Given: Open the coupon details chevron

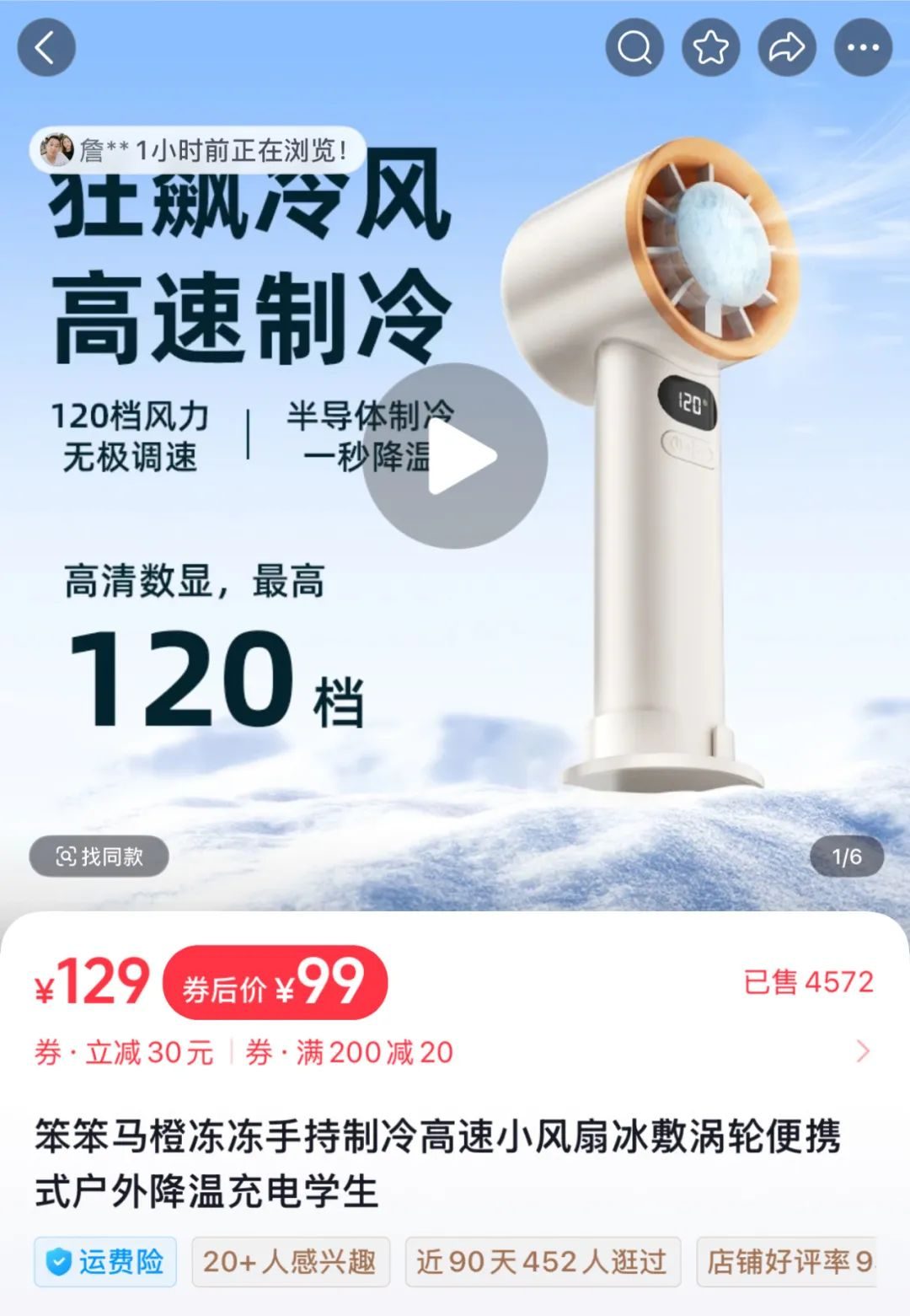Looking at the screenshot, I should click(x=863, y=1051).
